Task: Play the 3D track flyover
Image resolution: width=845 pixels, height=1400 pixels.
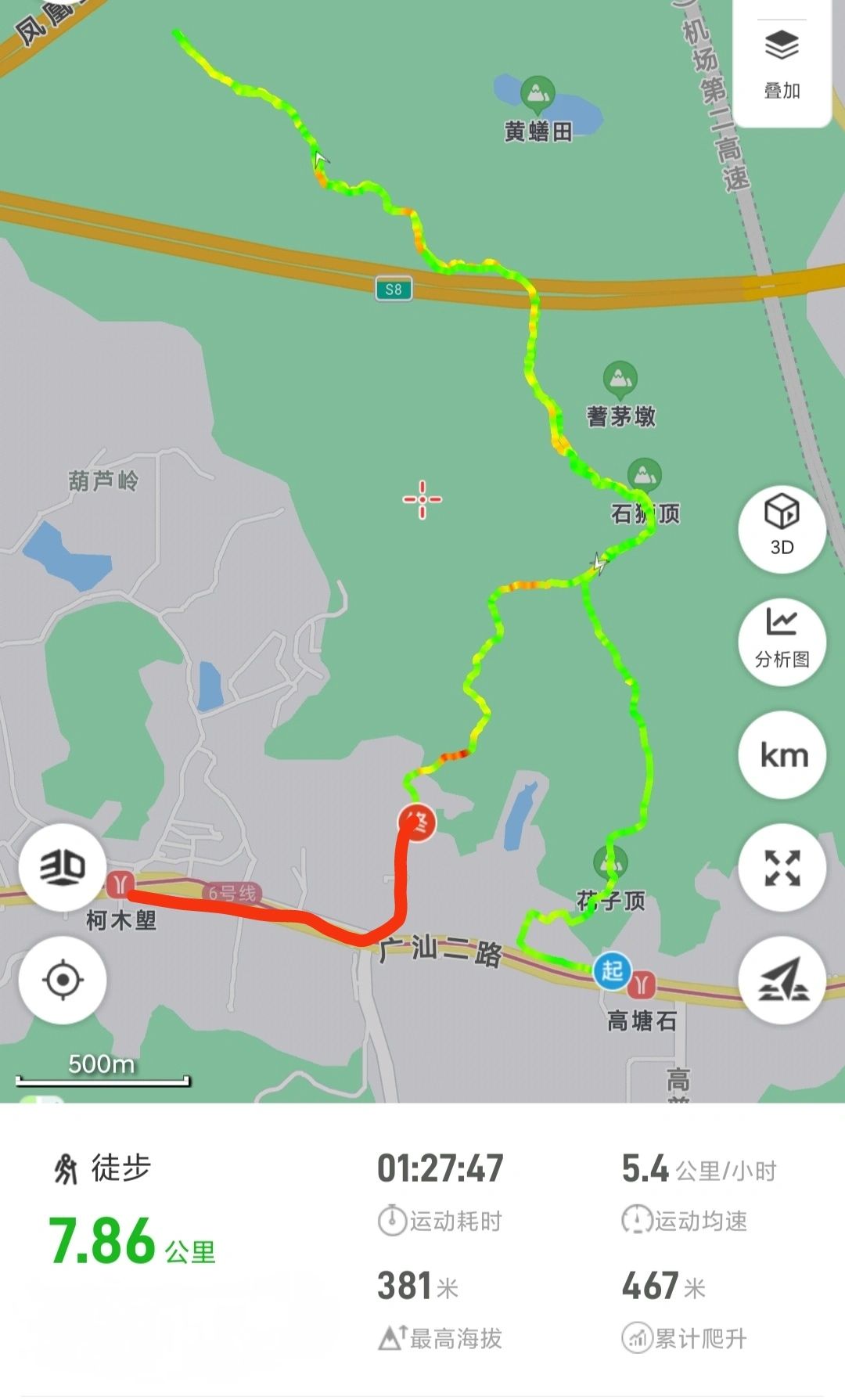Action: pyautogui.click(x=782, y=981)
